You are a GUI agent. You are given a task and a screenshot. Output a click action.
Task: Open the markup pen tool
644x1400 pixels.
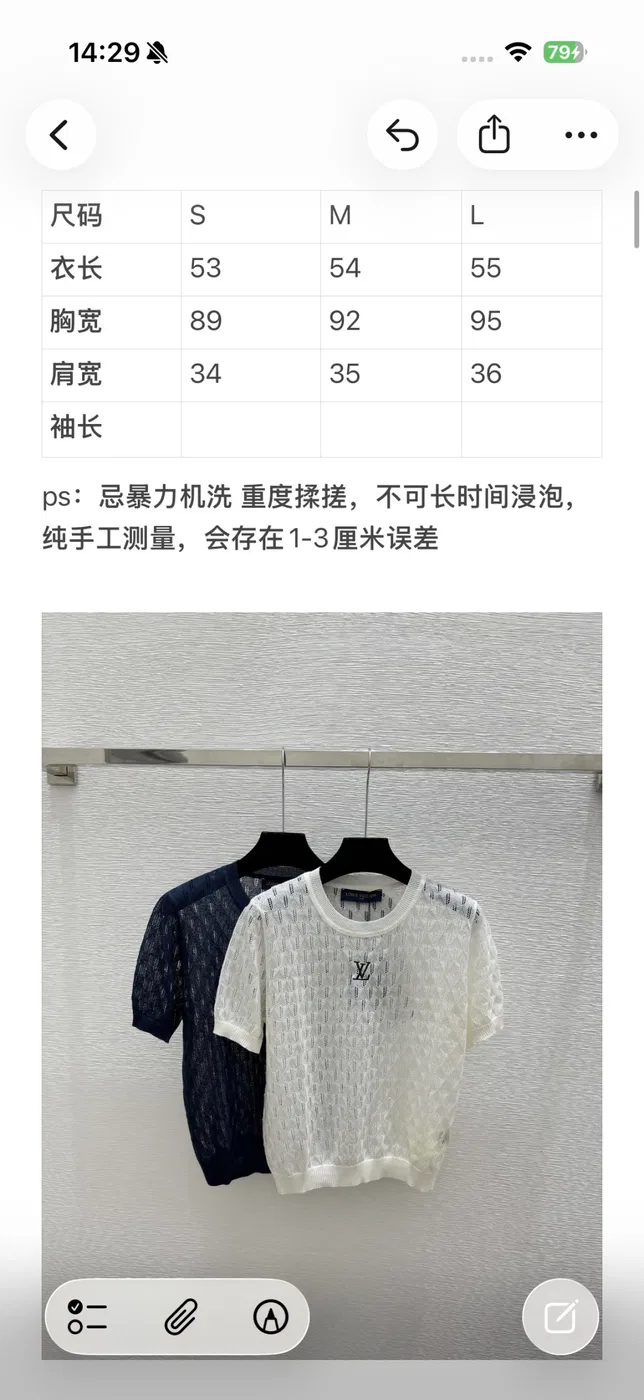270,1317
